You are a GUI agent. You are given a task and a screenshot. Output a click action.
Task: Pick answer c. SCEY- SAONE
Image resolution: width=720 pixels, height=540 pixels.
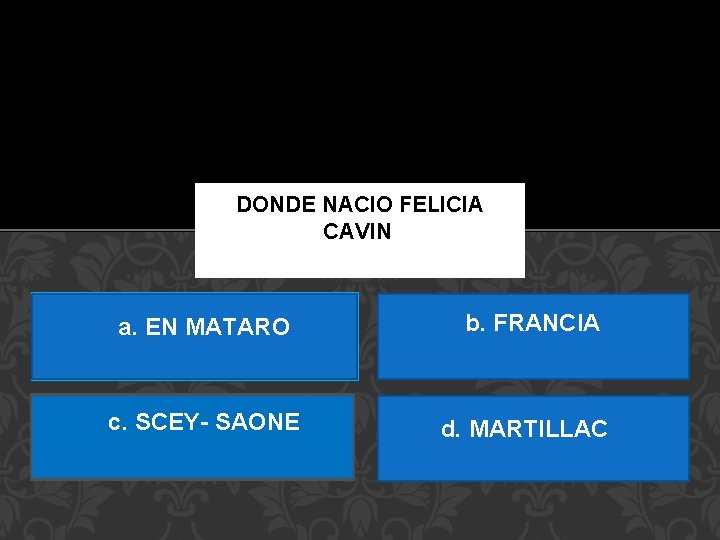(x=192, y=437)
